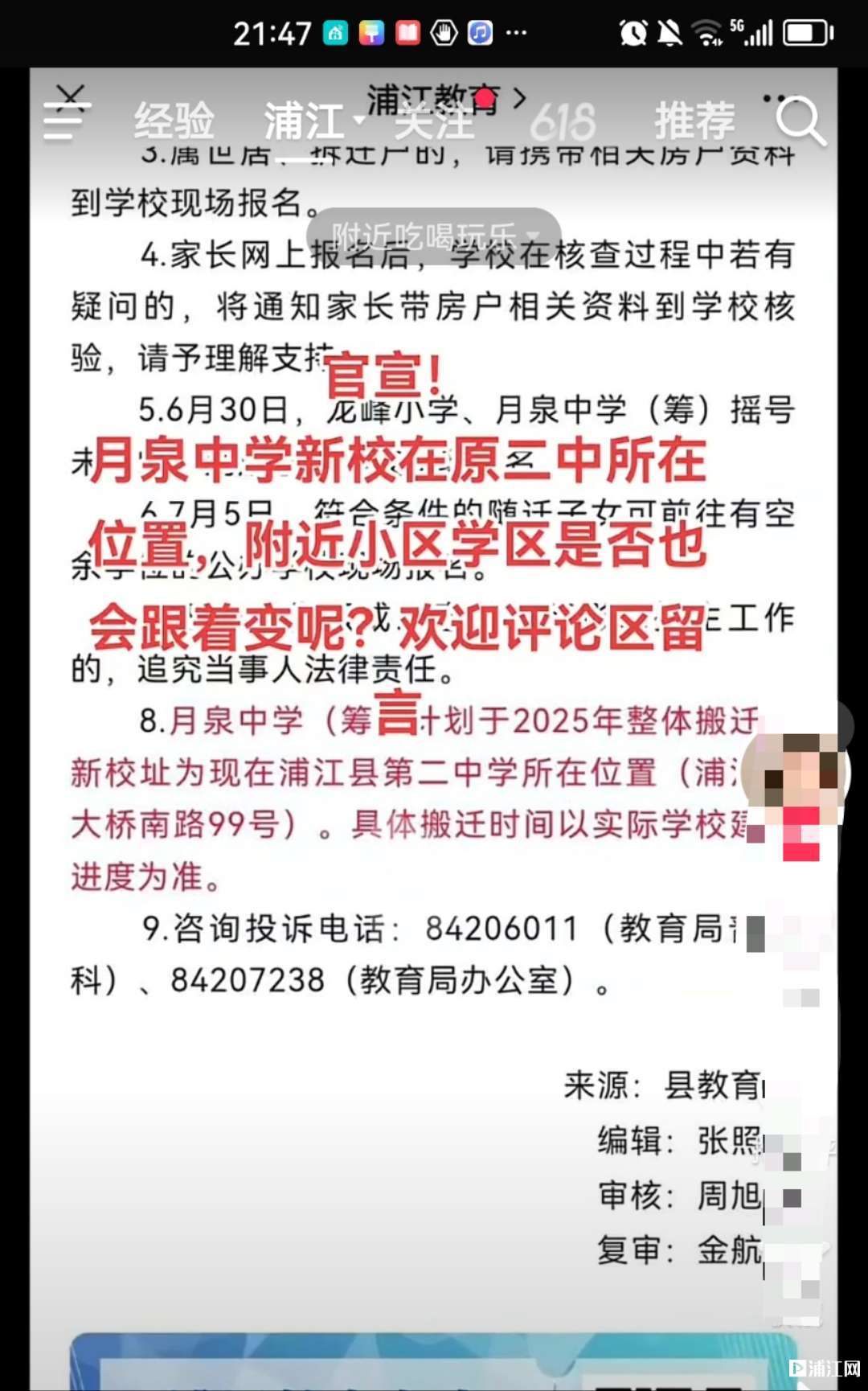Switch to the 经验 tab
Image resolution: width=868 pixels, height=1391 pixels.
(174, 121)
